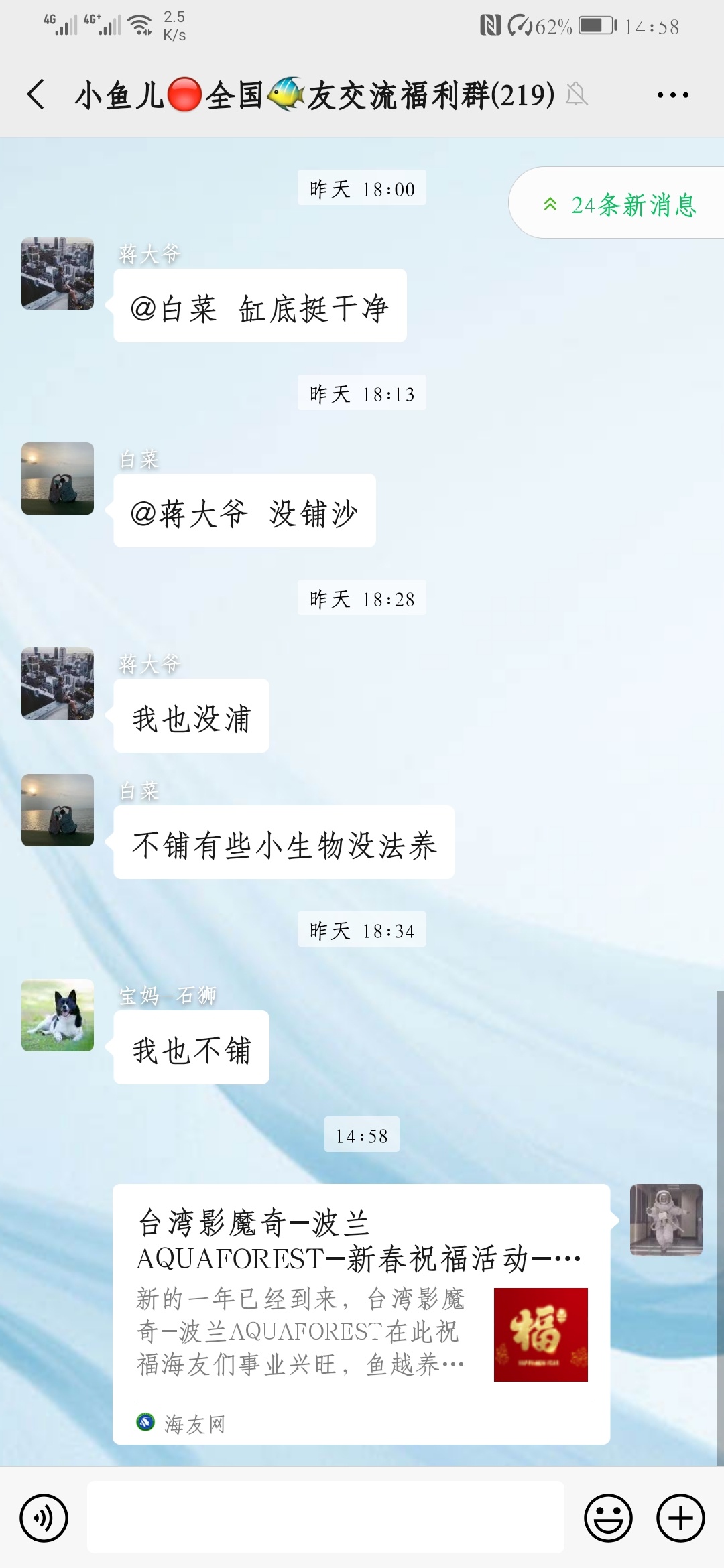724x1568 pixels.
Task: View 宝妈-石狮's profile avatar
Action: 58,1015
